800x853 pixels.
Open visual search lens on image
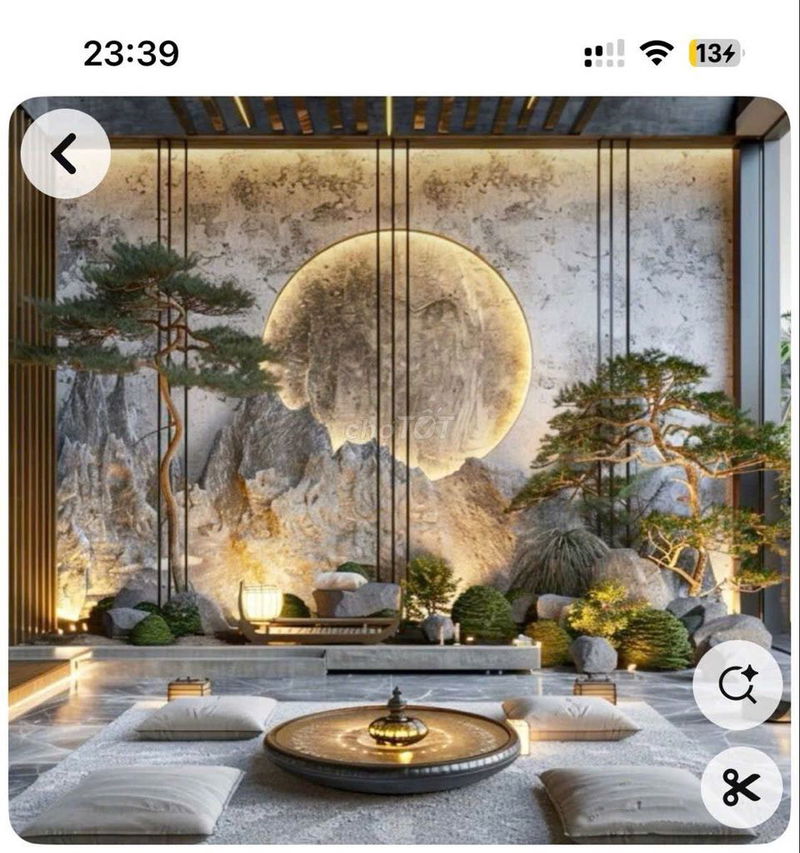pyautogui.click(x=738, y=685)
